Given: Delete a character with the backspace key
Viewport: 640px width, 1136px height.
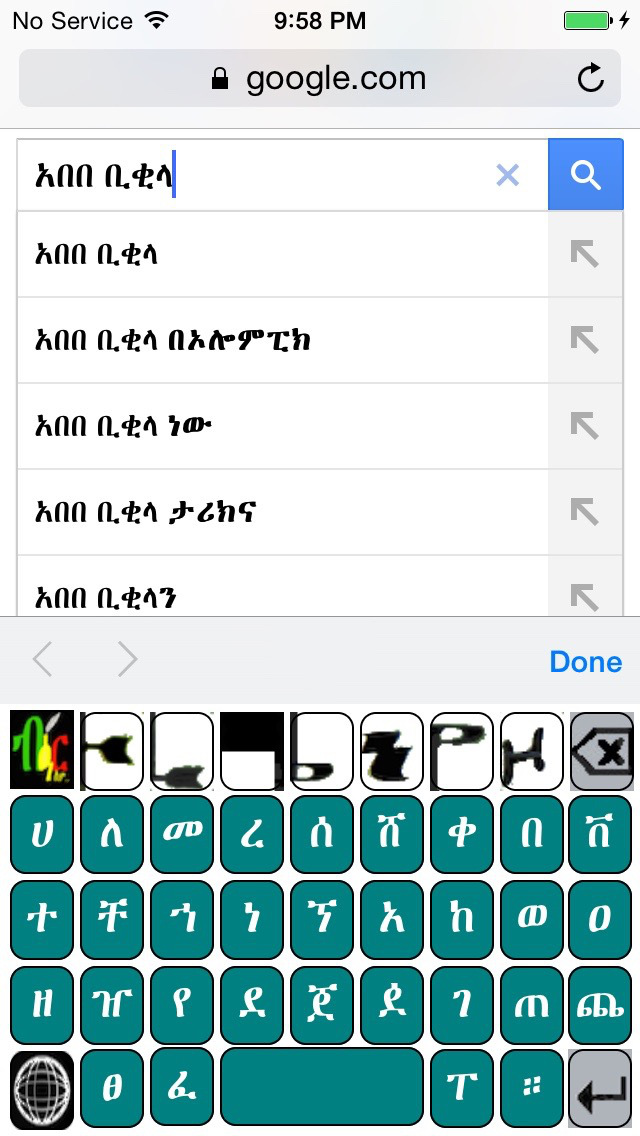Looking at the screenshot, I should (x=601, y=749).
